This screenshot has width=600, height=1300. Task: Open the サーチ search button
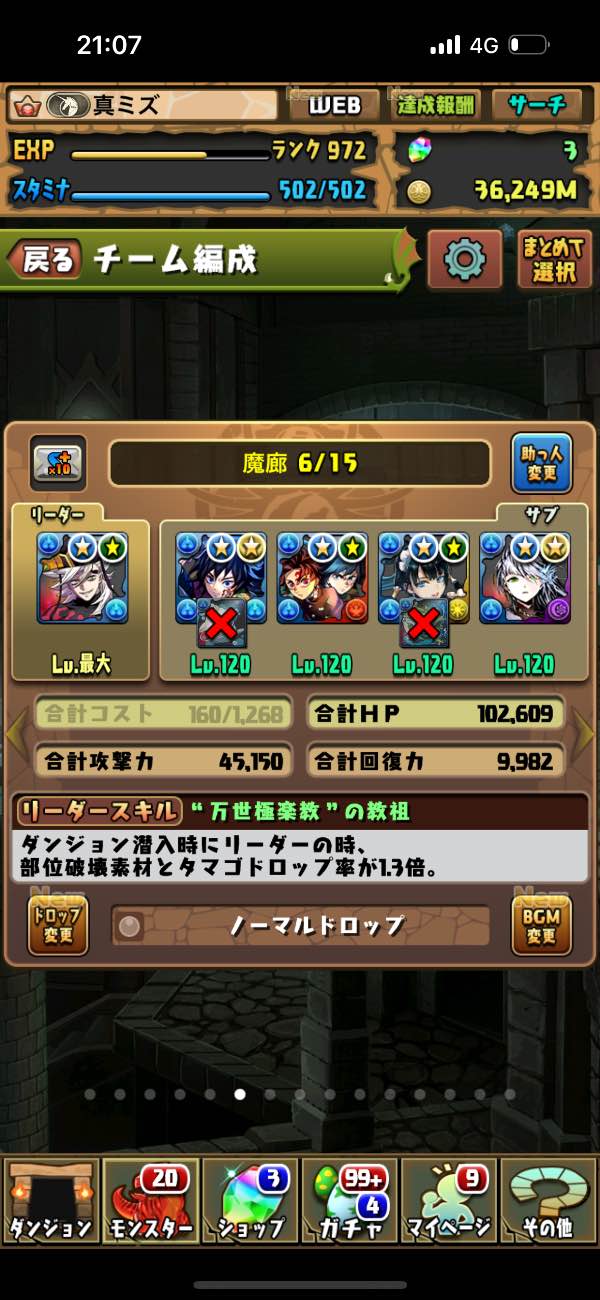(537, 105)
